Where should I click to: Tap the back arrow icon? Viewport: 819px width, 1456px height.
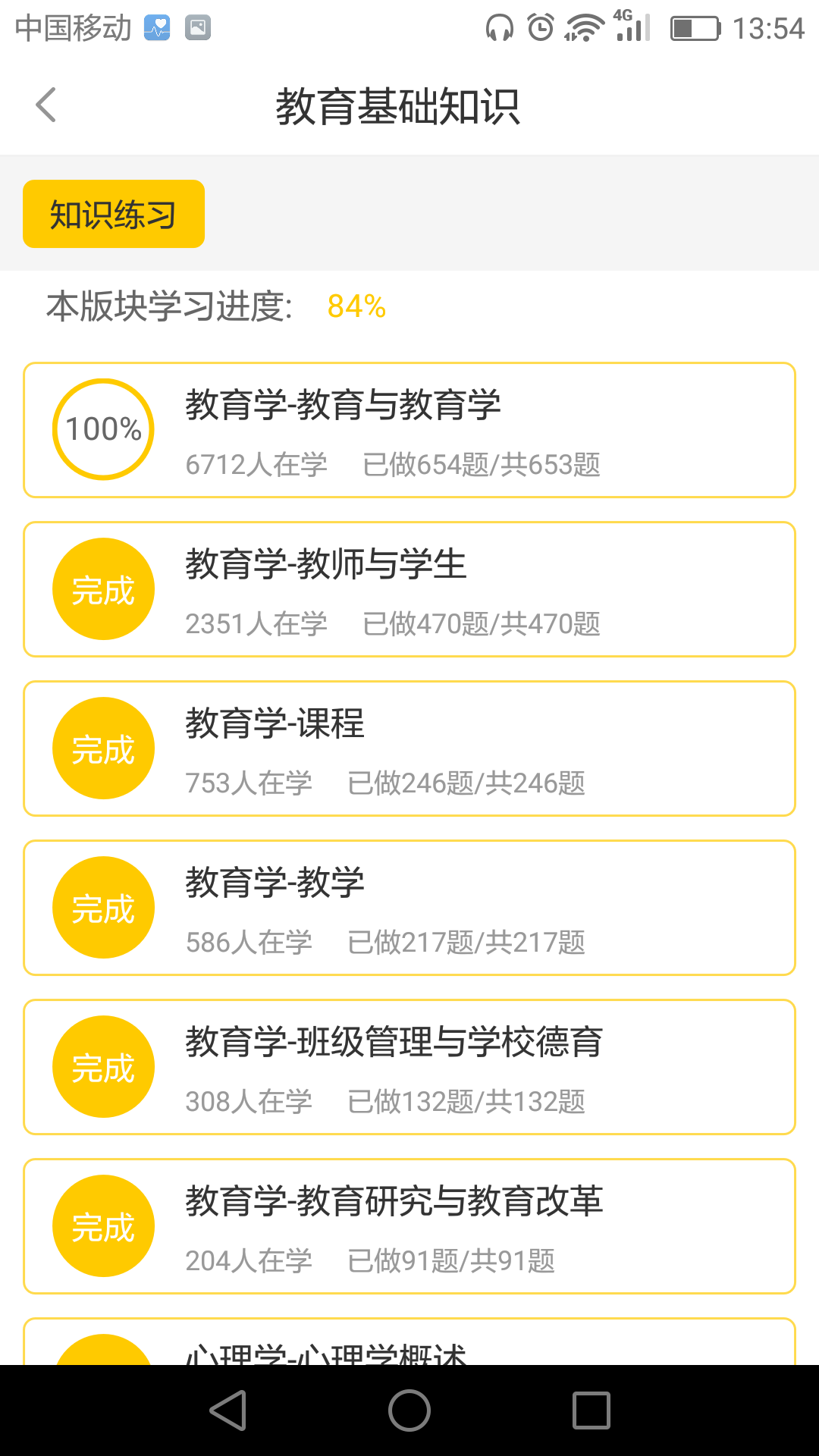click(x=45, y=104)
